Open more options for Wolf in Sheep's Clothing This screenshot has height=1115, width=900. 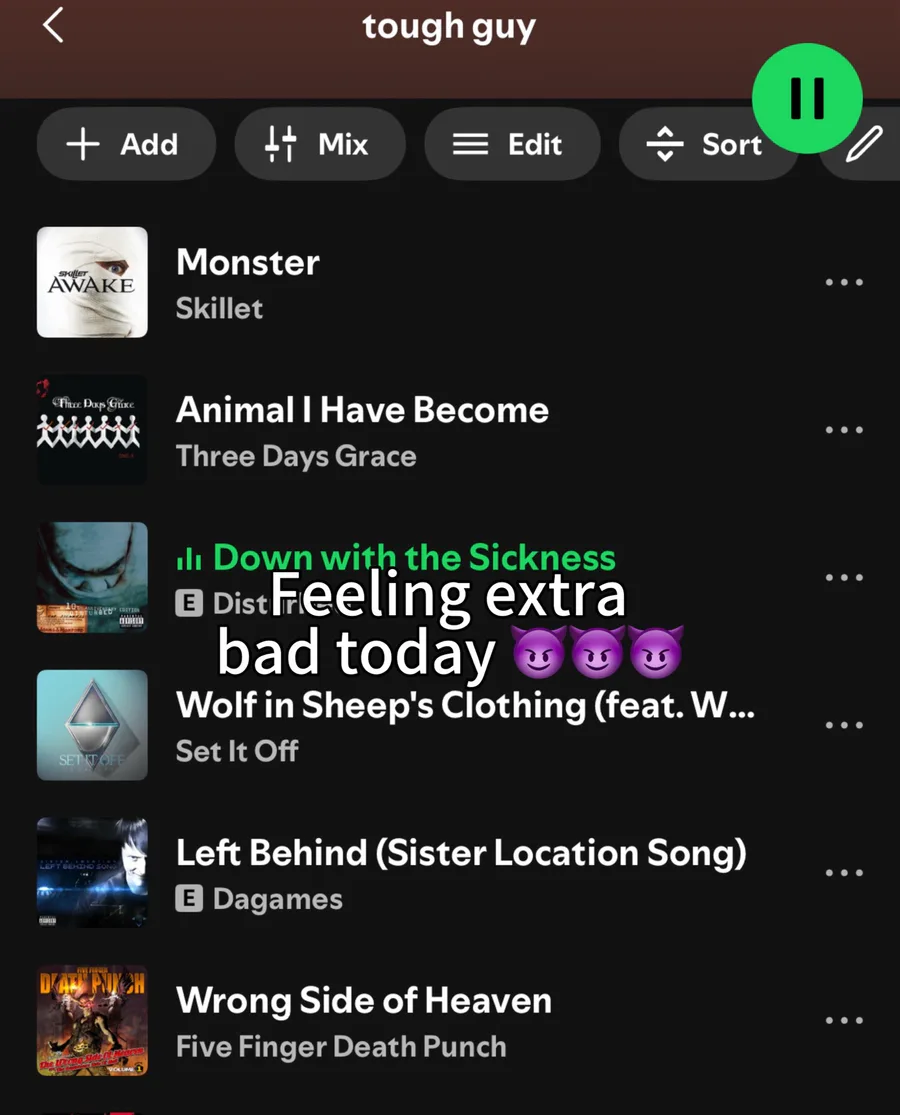(x=844, y=725)
